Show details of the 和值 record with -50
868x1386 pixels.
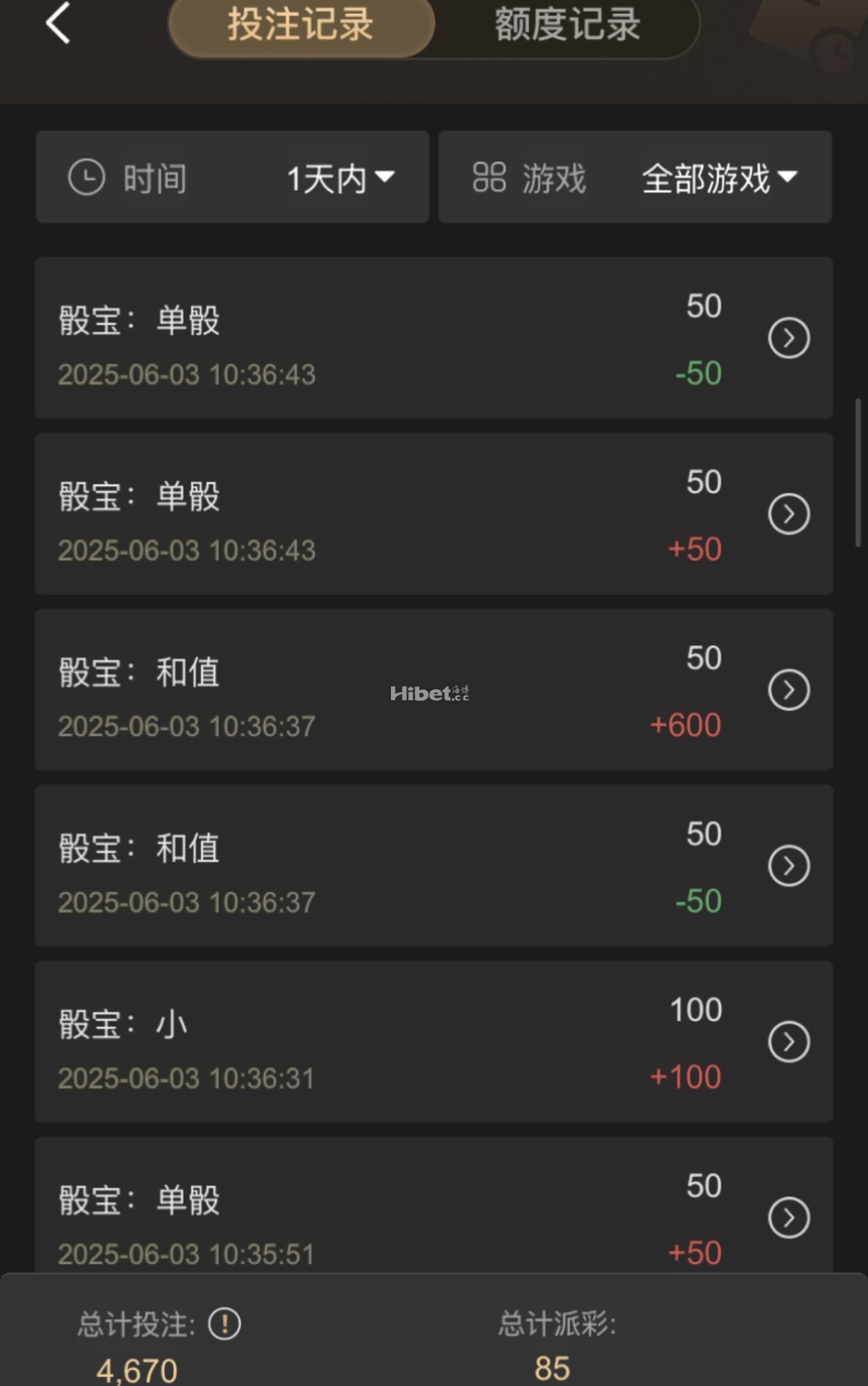click(788, 866)
